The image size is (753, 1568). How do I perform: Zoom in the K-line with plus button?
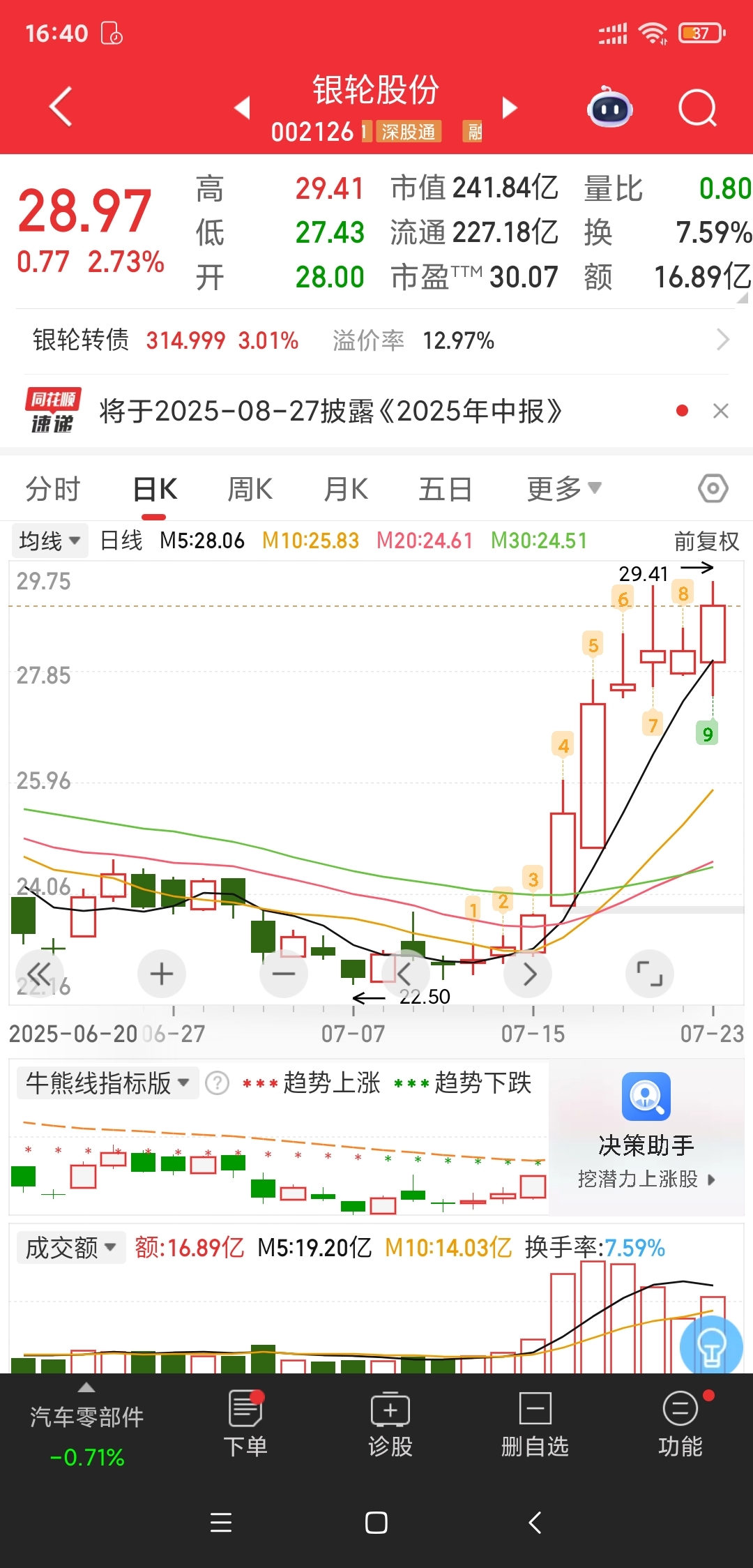tap(162, 974)
